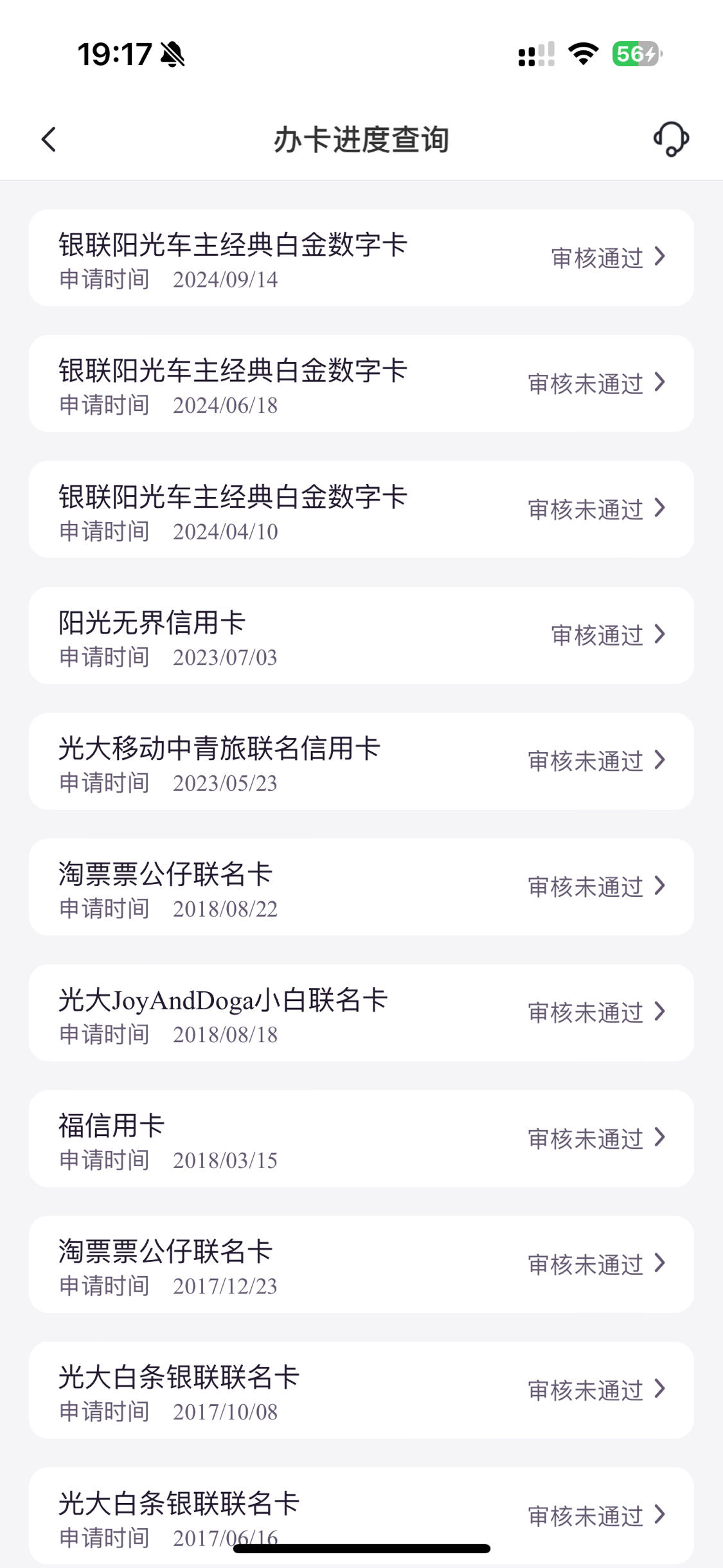The height and width of the screenshot is (1568, 723).
Task: Open 光大白条银联联名卡 application dated 2017/10/08
Action: pos(361,1390)
